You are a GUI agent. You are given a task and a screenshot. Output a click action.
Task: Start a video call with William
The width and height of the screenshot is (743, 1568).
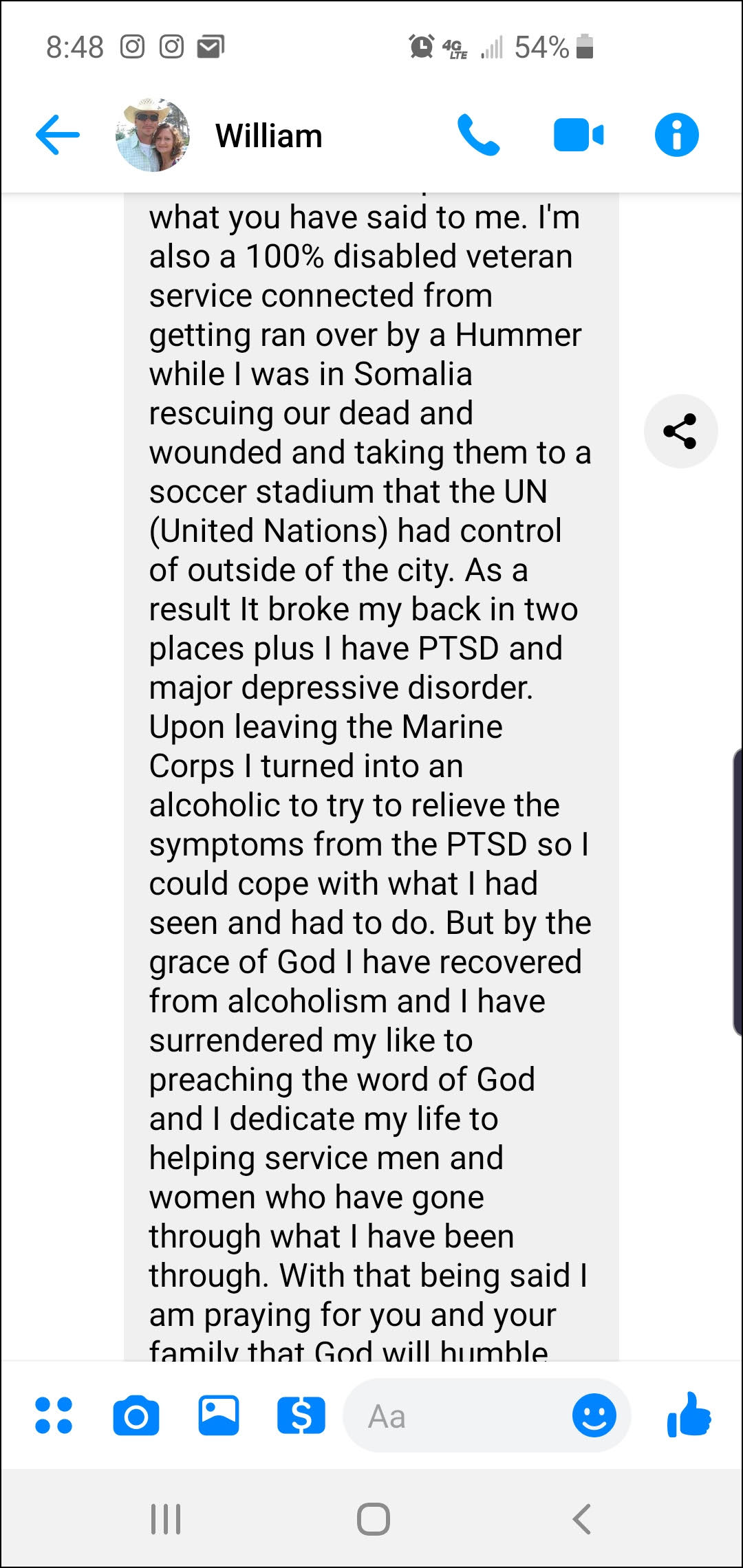pos(578,135)
